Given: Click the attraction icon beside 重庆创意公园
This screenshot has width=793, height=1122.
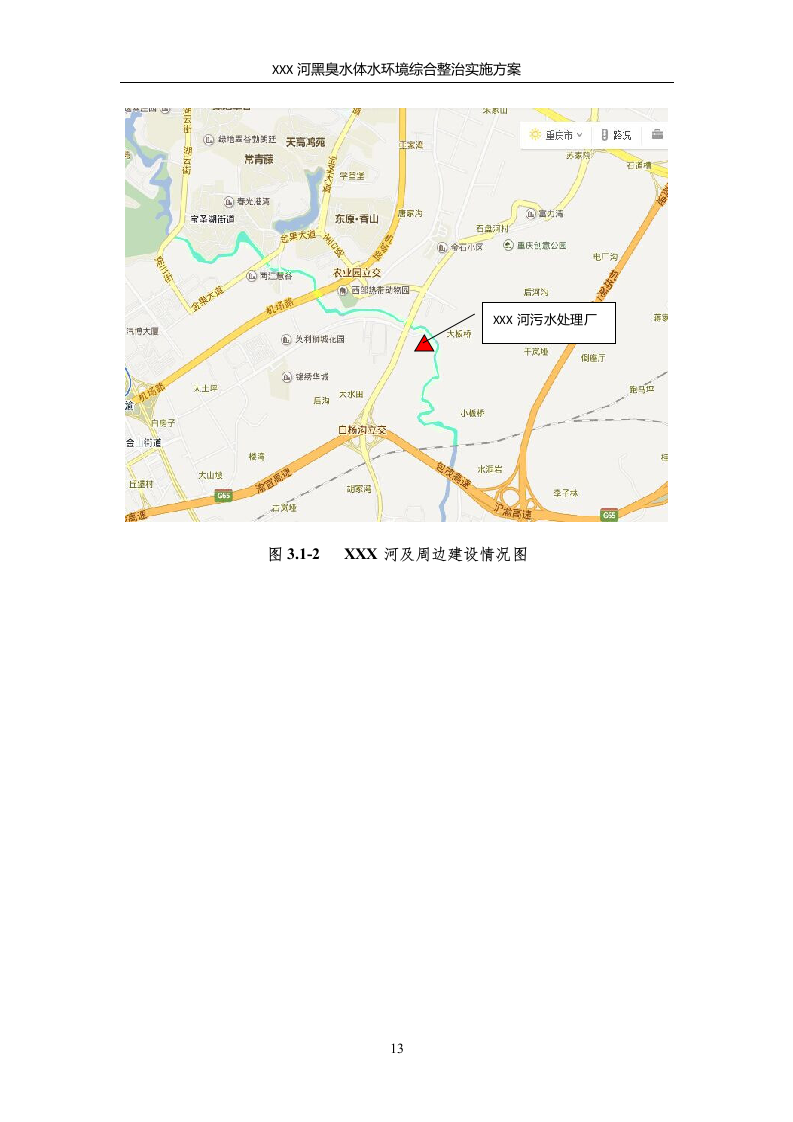Looking at the screenshot, I should tap(508, 244).
